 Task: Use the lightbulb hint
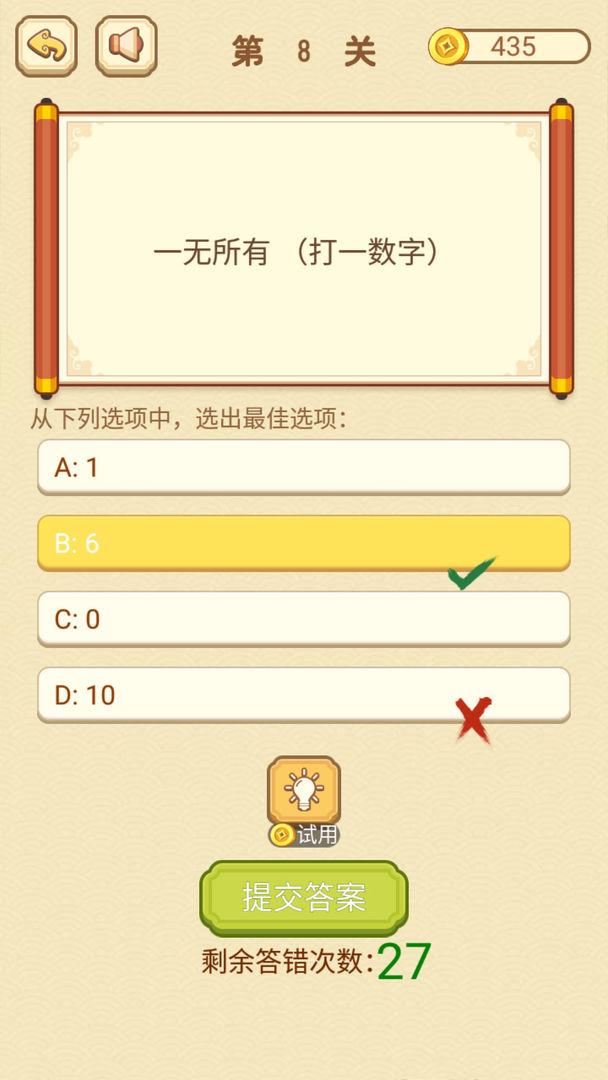(303, 790)
